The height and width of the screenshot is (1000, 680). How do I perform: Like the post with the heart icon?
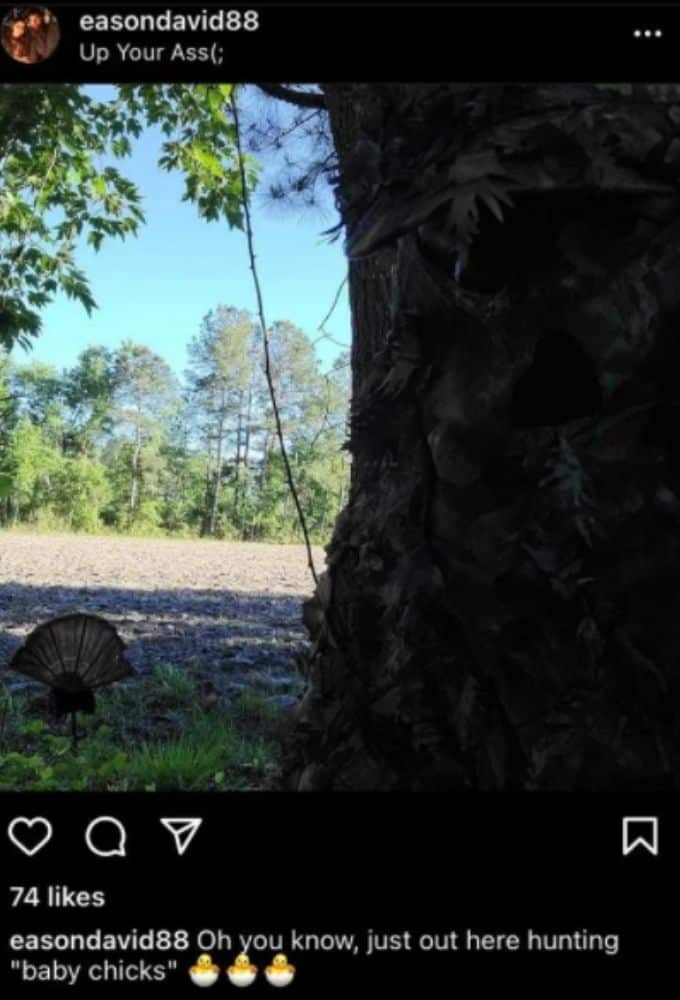[x=30, y=836]
